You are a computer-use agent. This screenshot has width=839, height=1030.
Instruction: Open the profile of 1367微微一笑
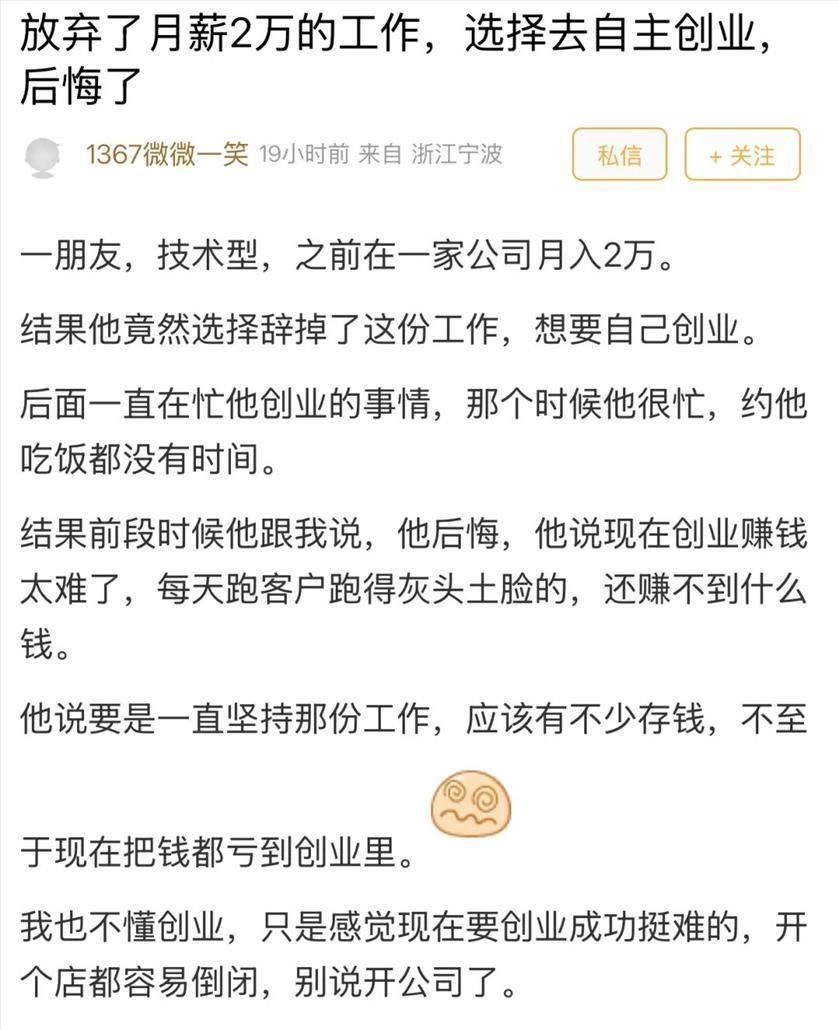click(x=166, y=154)
